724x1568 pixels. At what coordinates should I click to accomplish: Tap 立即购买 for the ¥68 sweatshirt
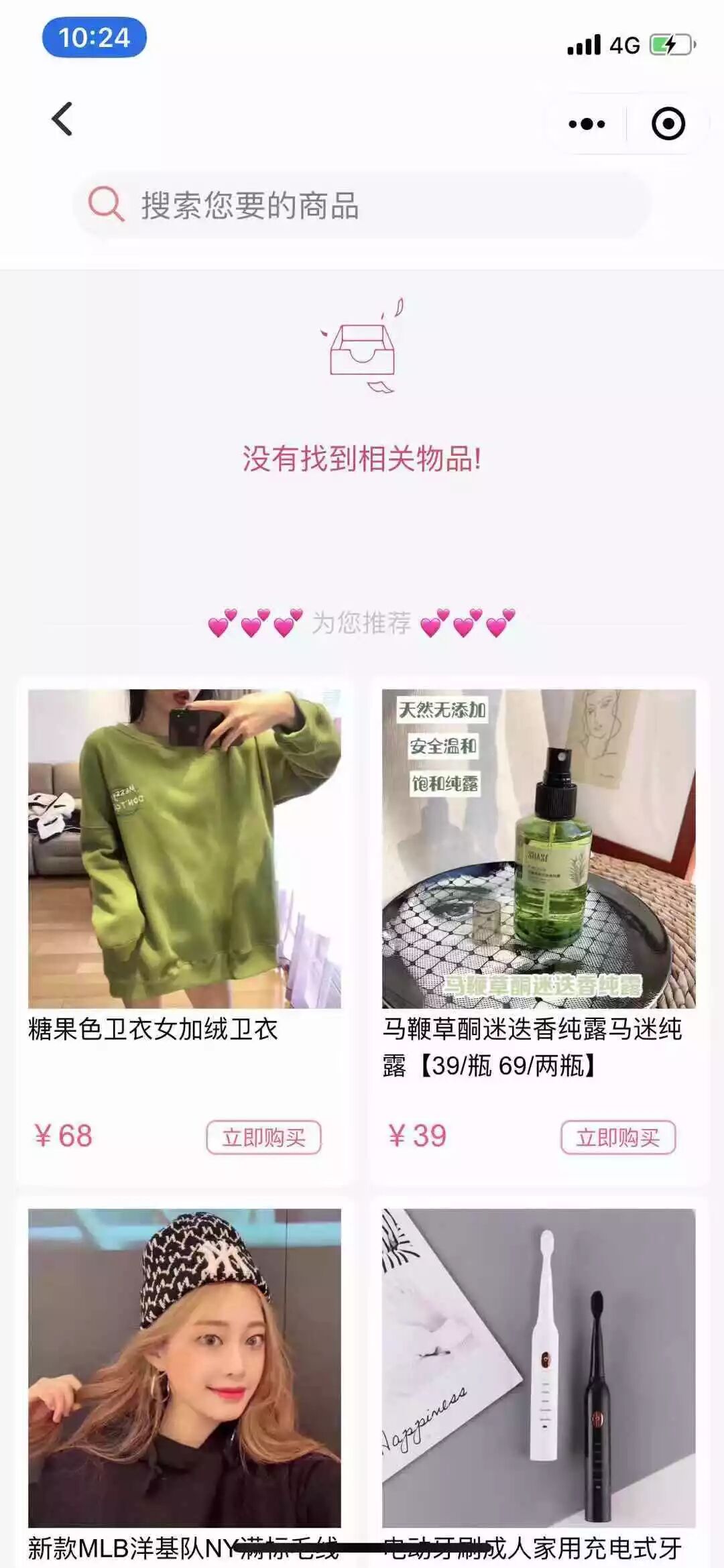pos(263,1137)
